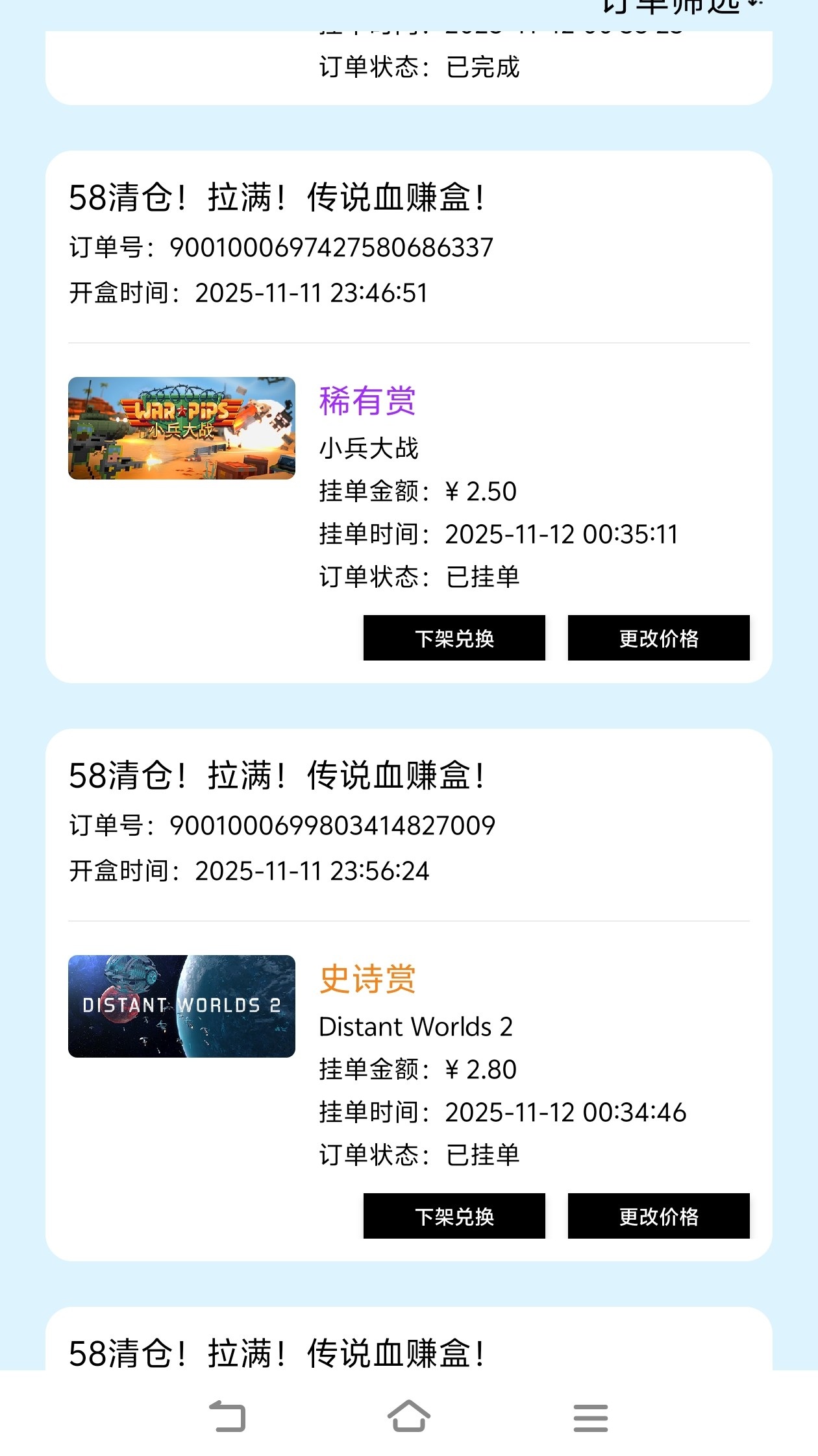The image size is (818, 1456).
Task: Tap 下架兑换 for the 小兵大战 order
Action: (454, 638)
